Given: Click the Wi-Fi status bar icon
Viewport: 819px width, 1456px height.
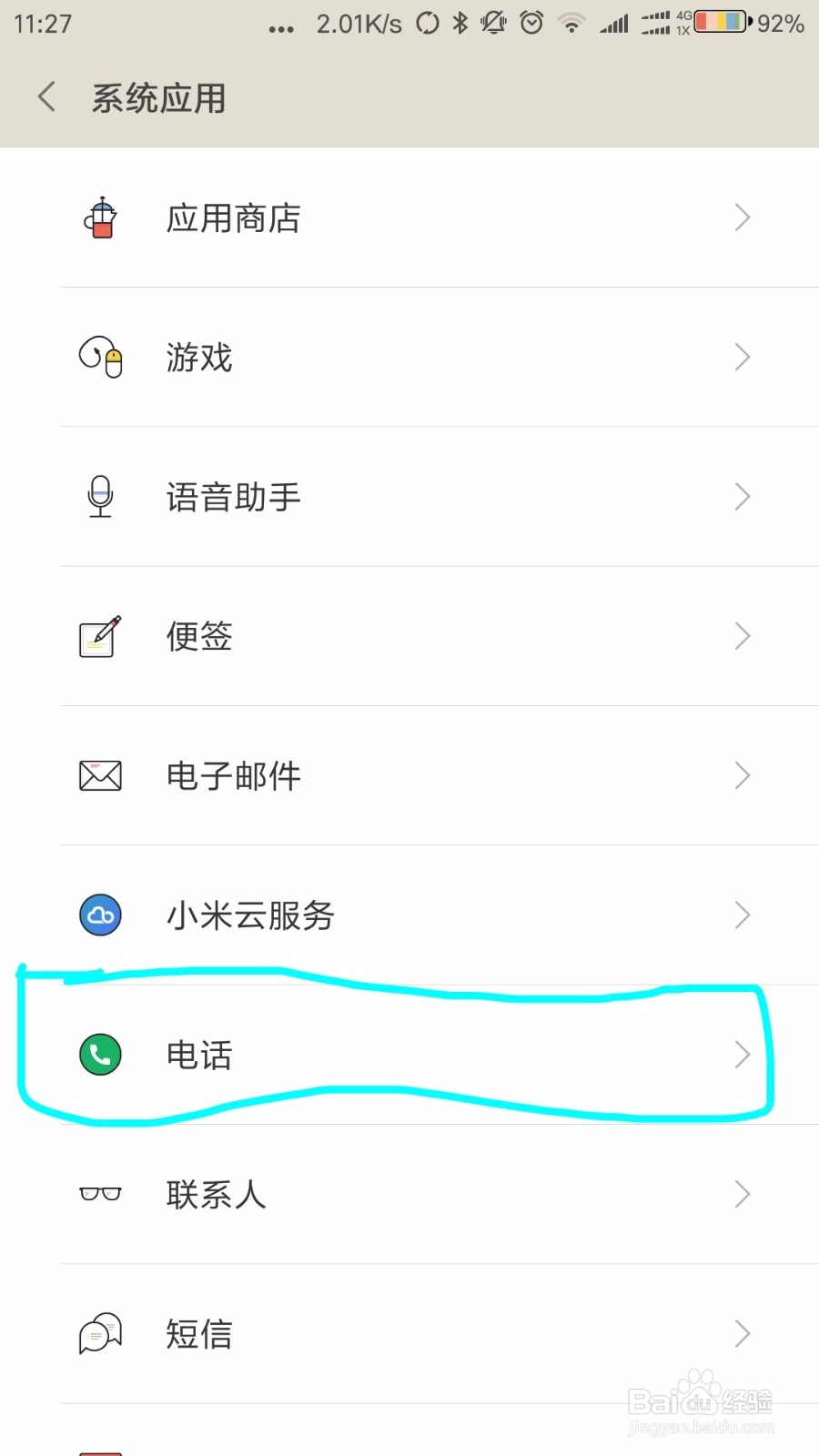Looking at the screenshot, I should pyautogui.click(x=571, y=25).
